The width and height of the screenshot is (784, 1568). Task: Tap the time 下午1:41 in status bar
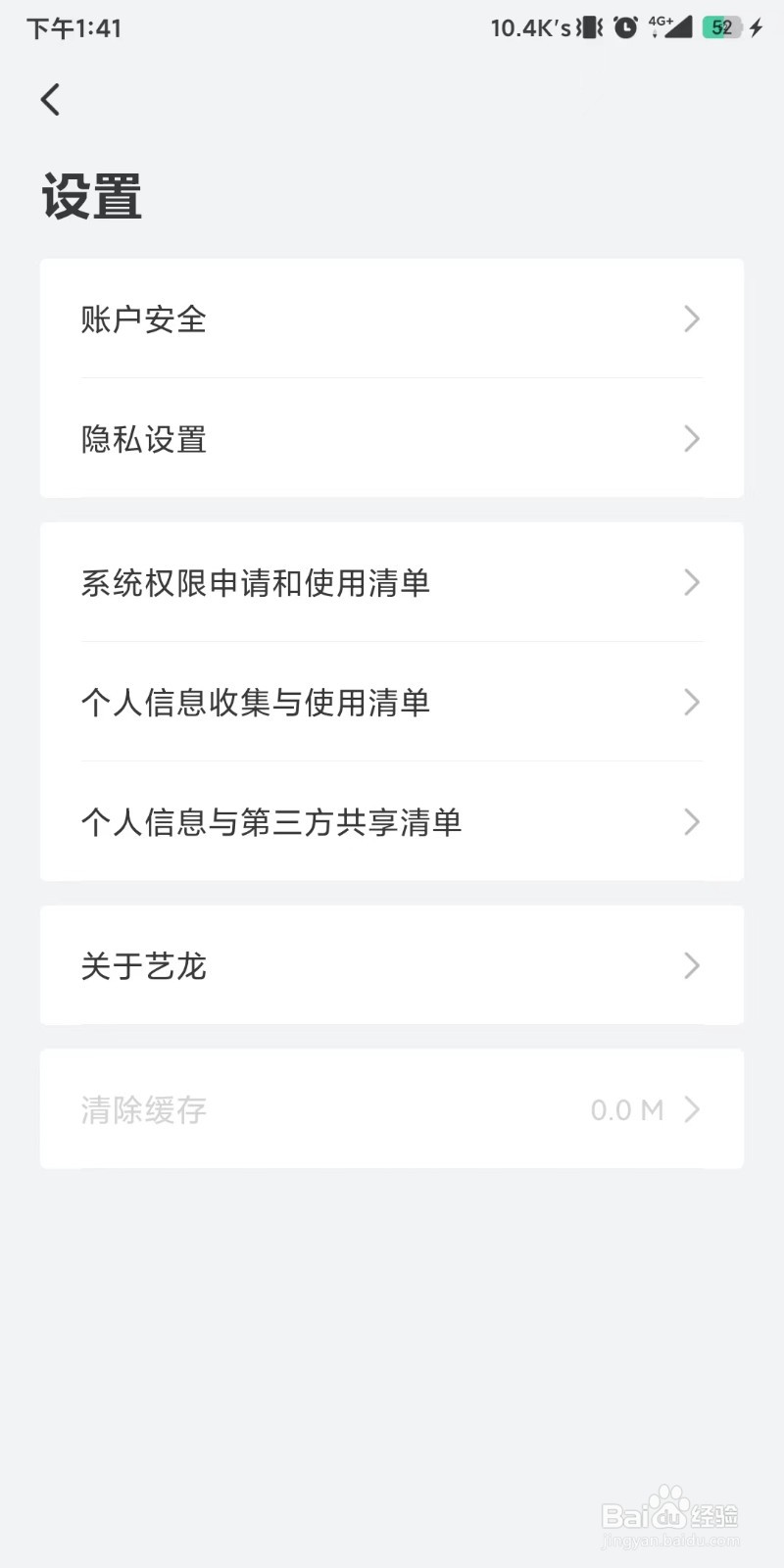point(73,28)
